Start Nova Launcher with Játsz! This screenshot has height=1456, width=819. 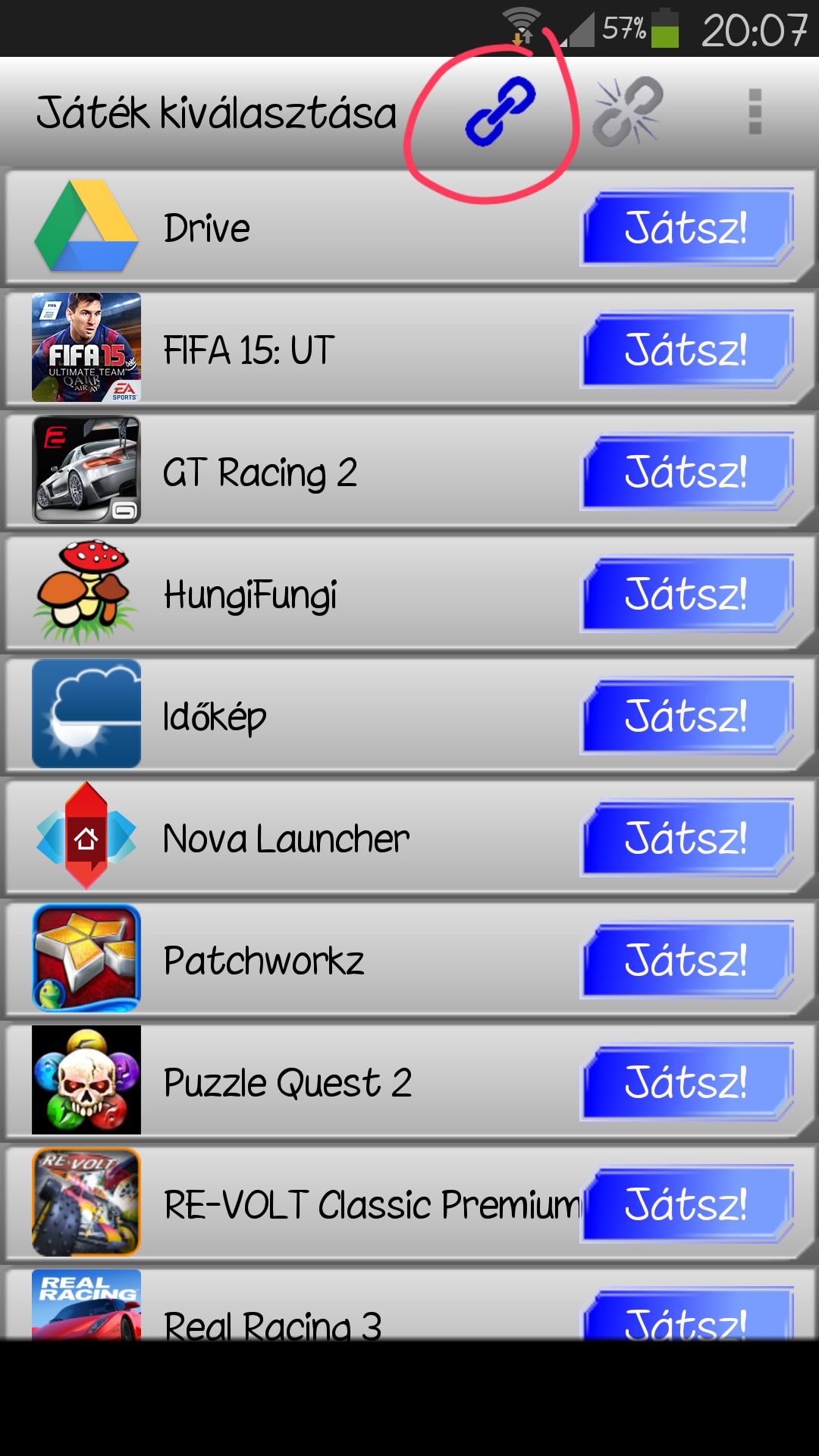point(687,838)
